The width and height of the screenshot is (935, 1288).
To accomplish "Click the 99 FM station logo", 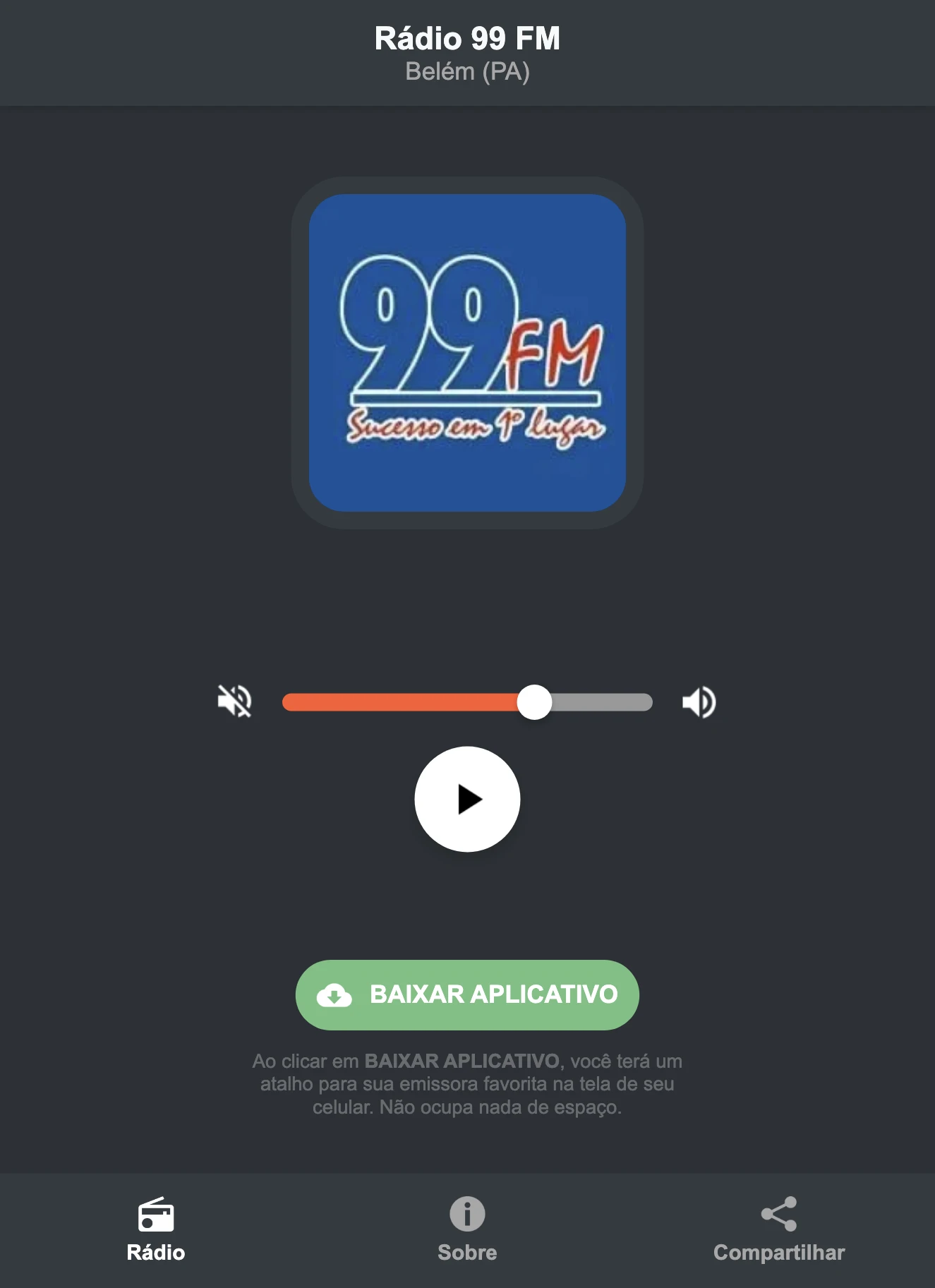I will [467, 350].
